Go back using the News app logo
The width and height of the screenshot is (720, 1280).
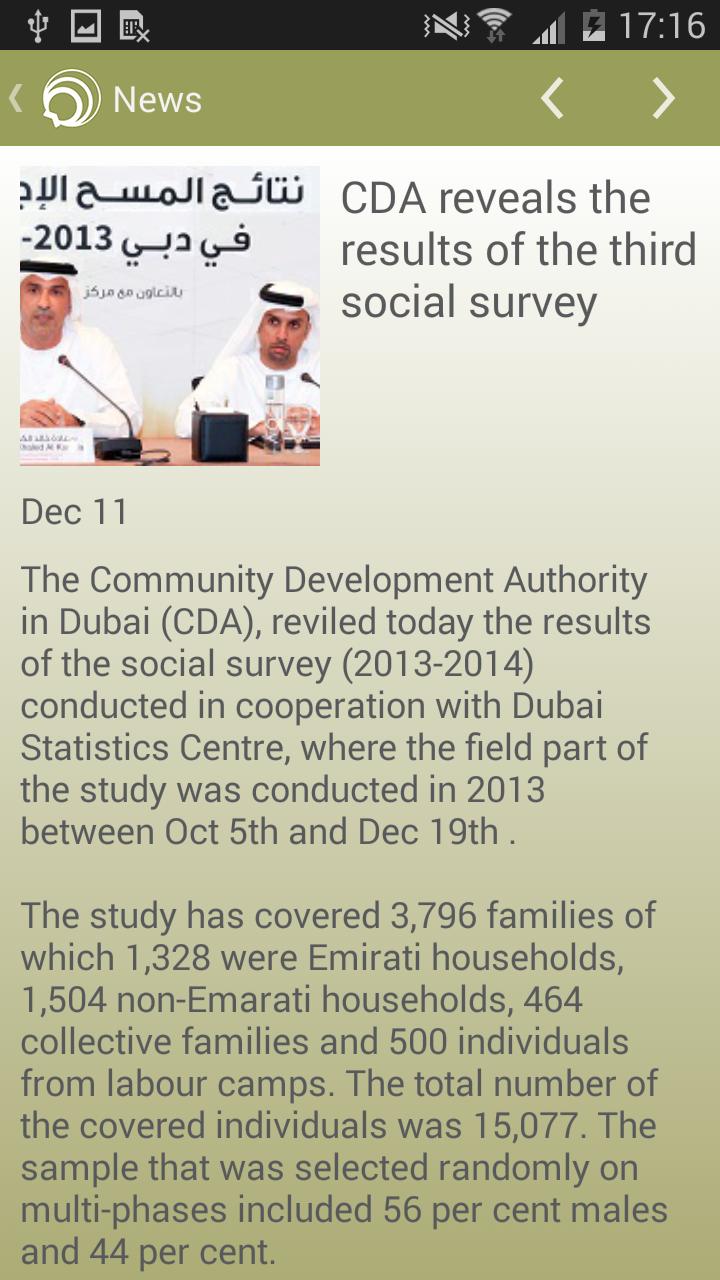pos(70,98)
